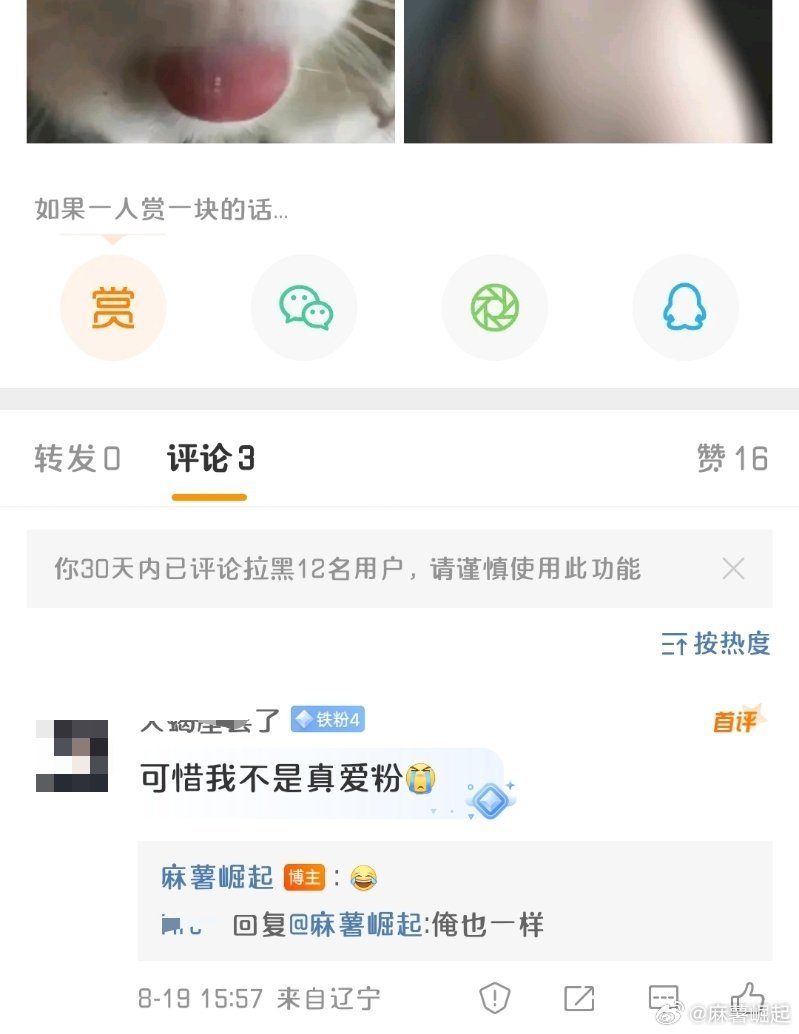The height and width of the screenshot is (1034, 799).
Task: Tap the orange 赏 reward button
Action: pos(113,308)
